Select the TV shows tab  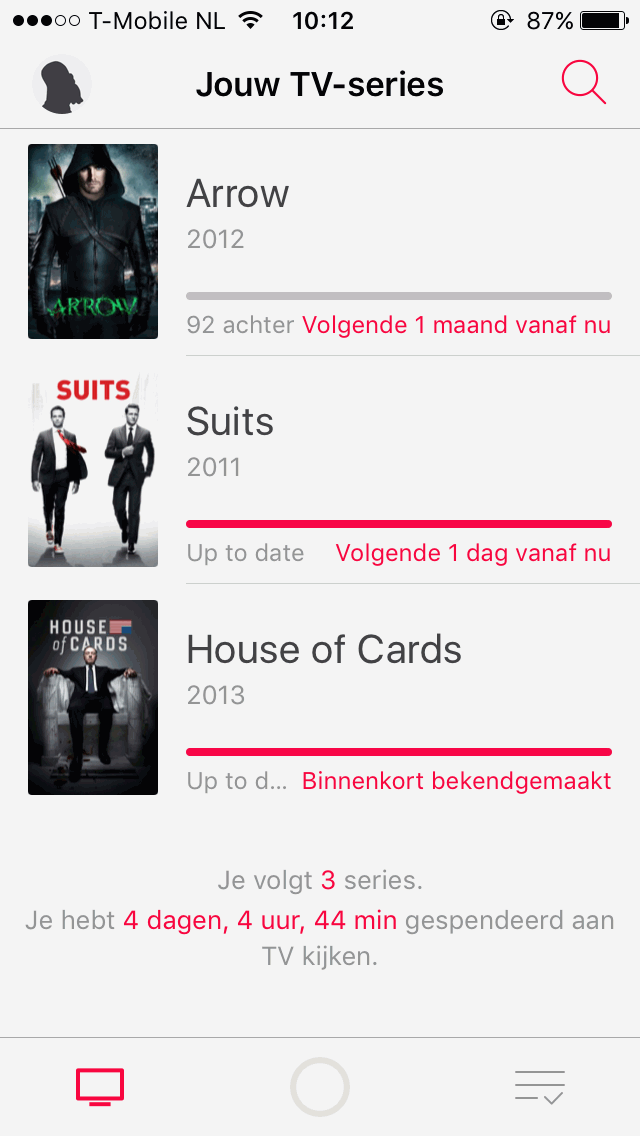[x=100, y=1087]
